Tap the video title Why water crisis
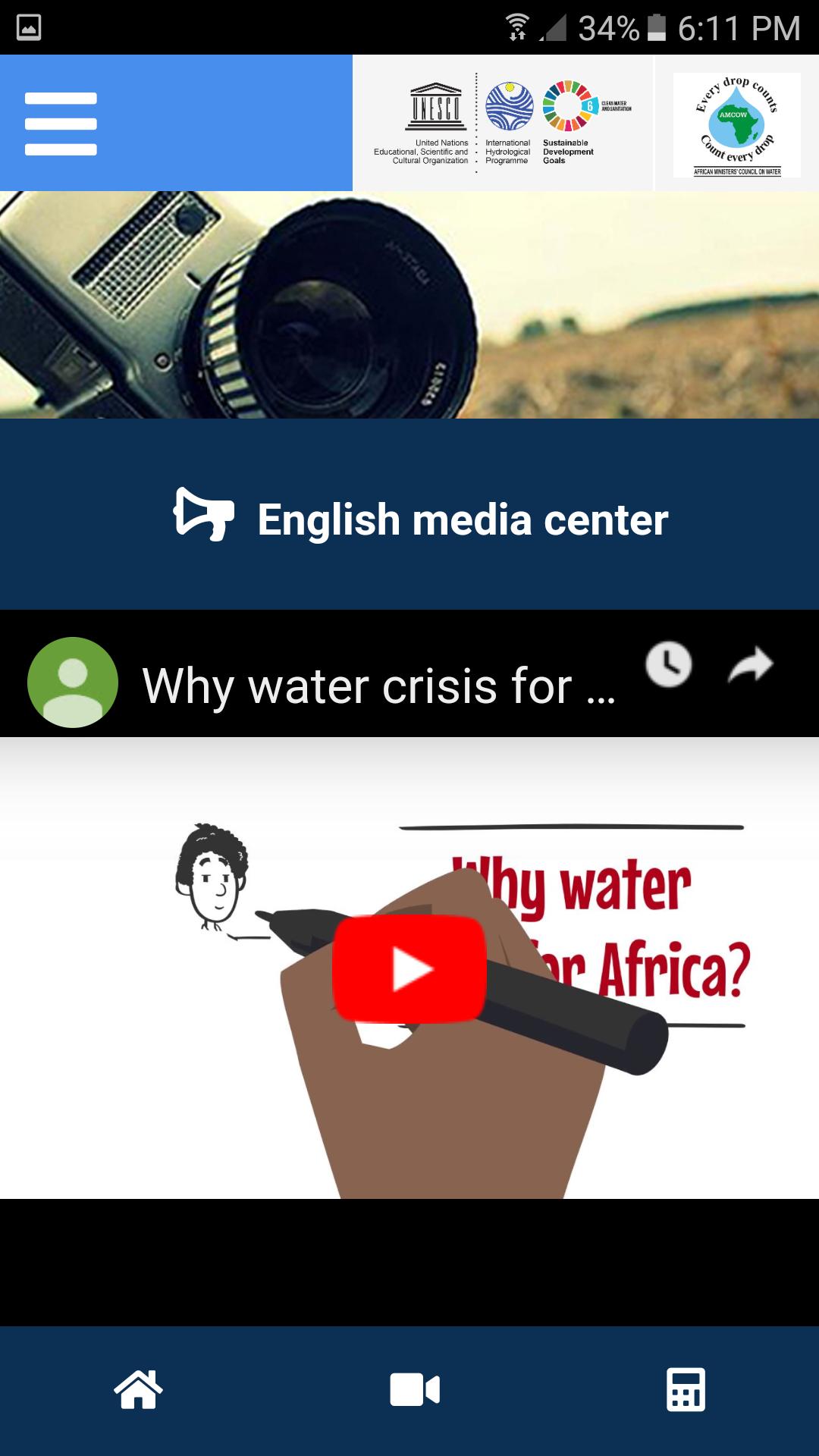 379,685
